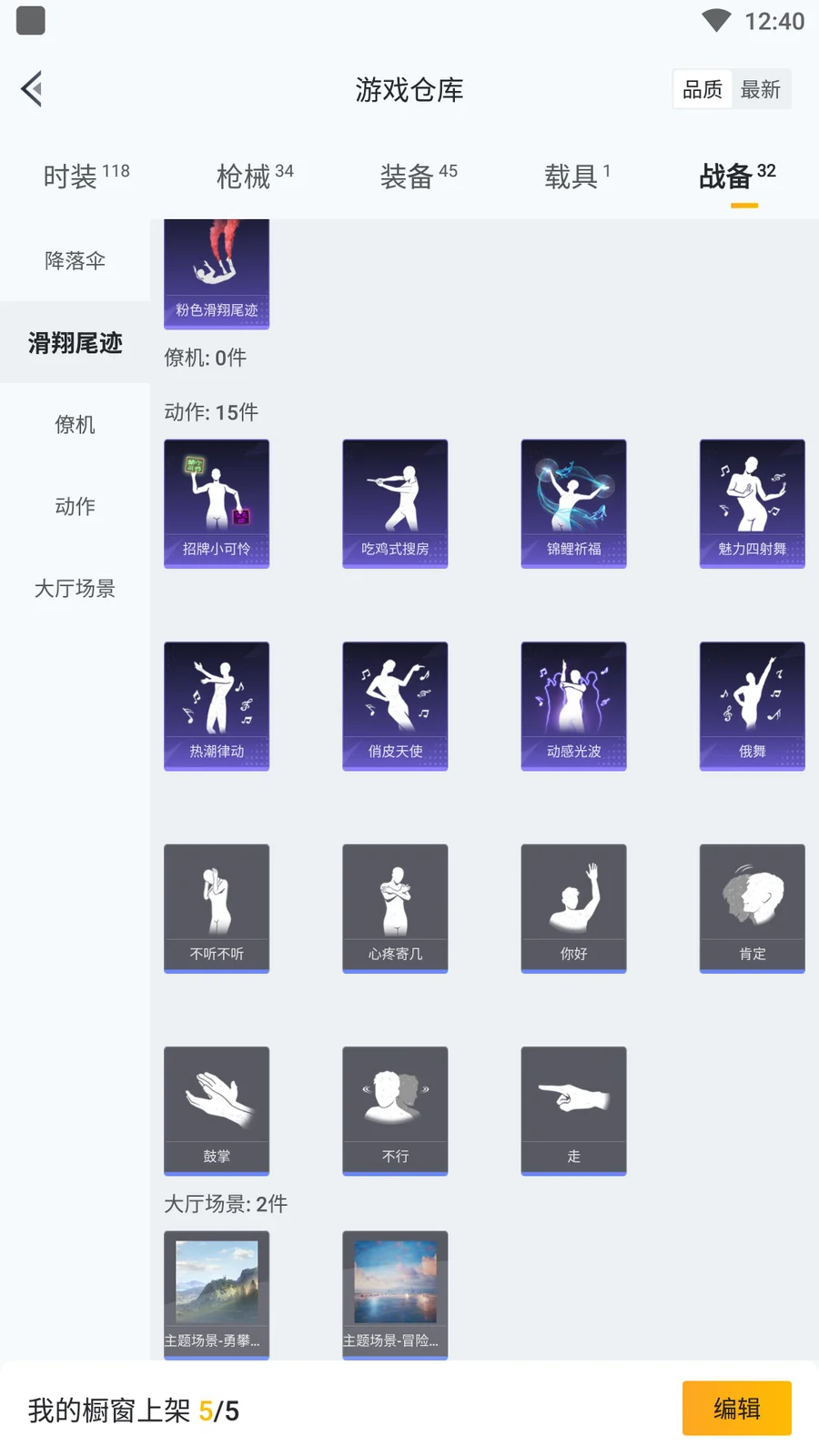The height and width of the screenshot is (1456, 819).
Task: Open the 主题场景-冒险 lobby scene
Action: pyautogui.click(x=395, y=1294)
